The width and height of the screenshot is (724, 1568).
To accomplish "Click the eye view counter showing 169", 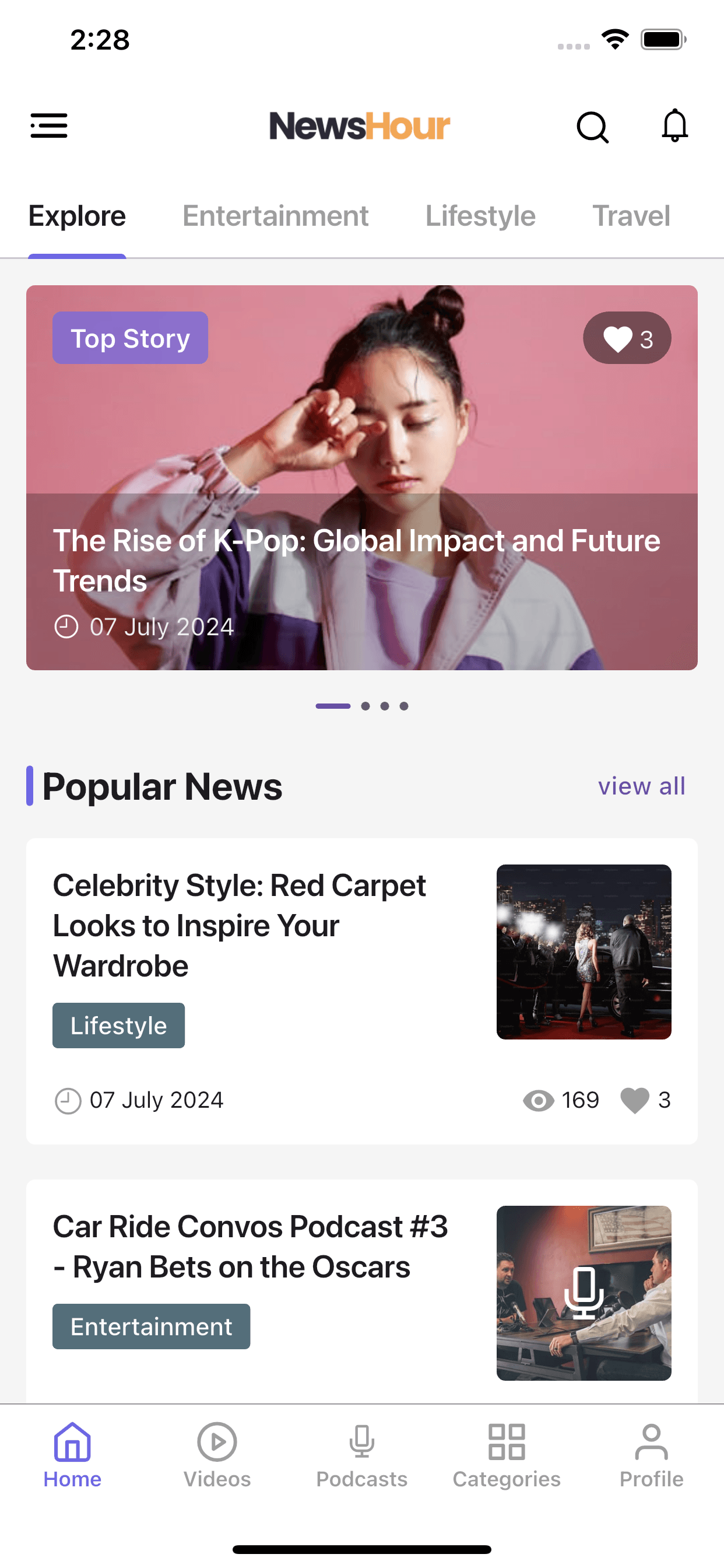I will [x=539, y=1100].
